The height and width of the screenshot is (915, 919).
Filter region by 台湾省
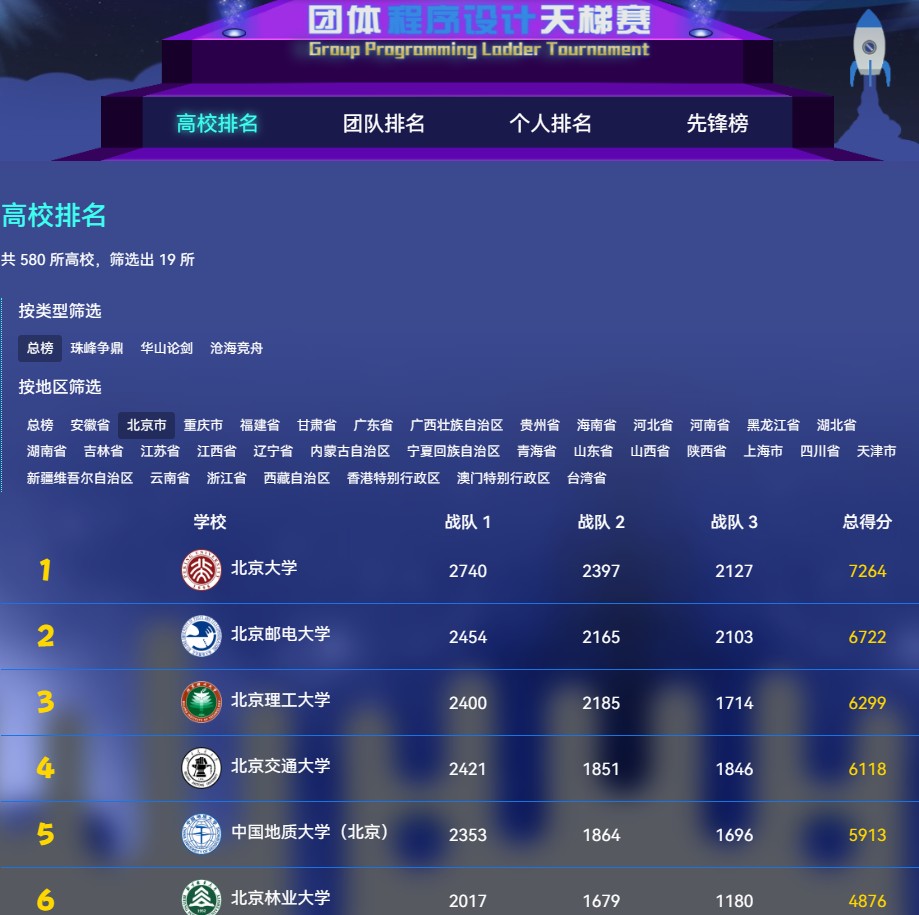point(586,478)
